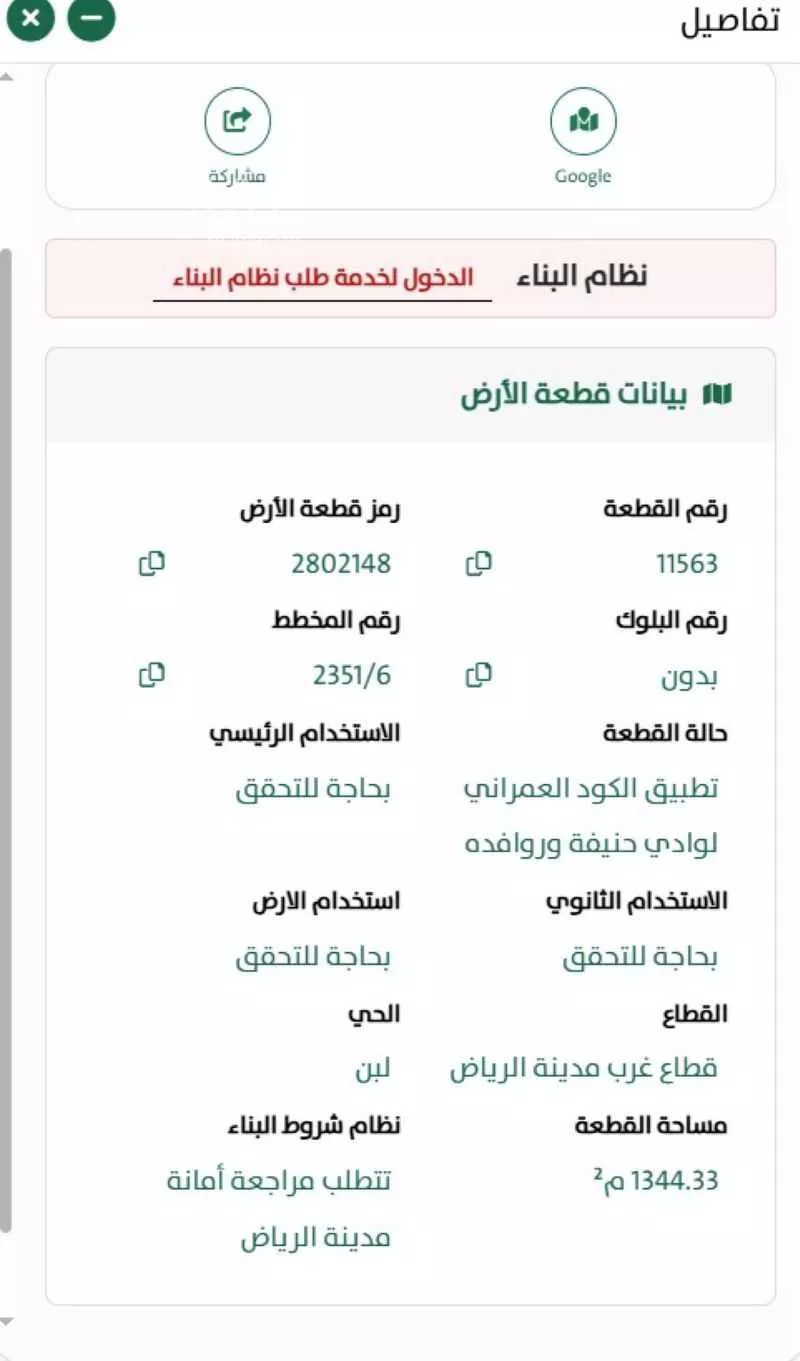The image size is (800, 1361).
Task: Minimize the details panel
Action: [x=90, y=17]
